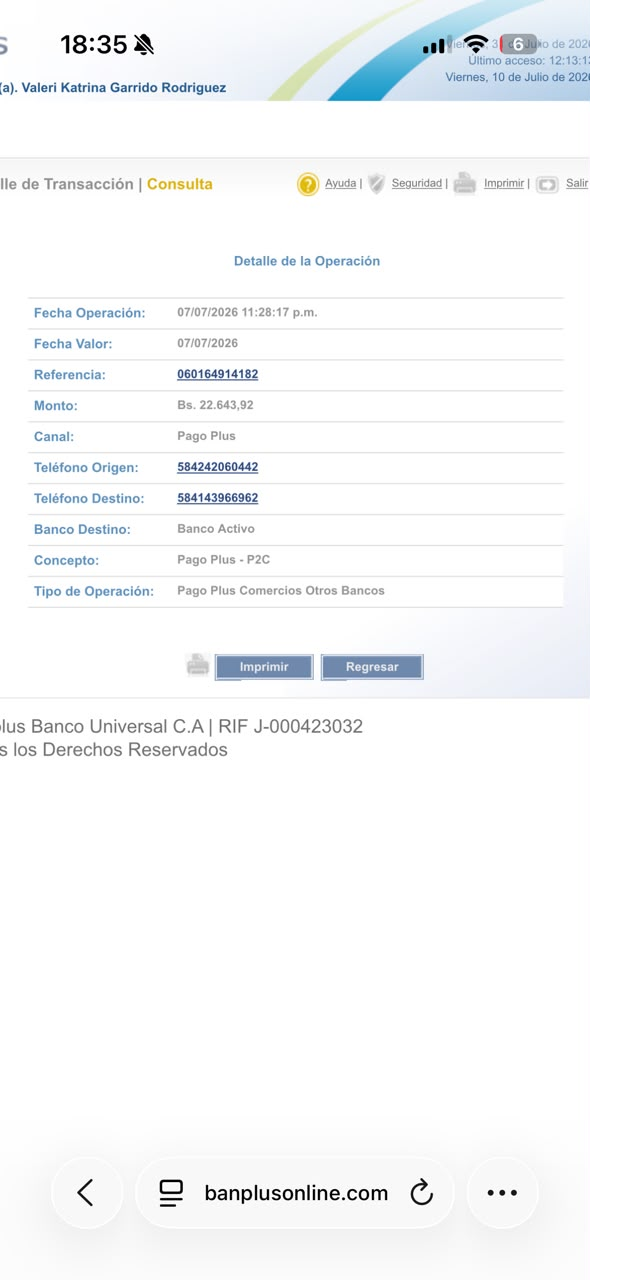
Task: Log out via the Salir link
Action: coord(577,184)
